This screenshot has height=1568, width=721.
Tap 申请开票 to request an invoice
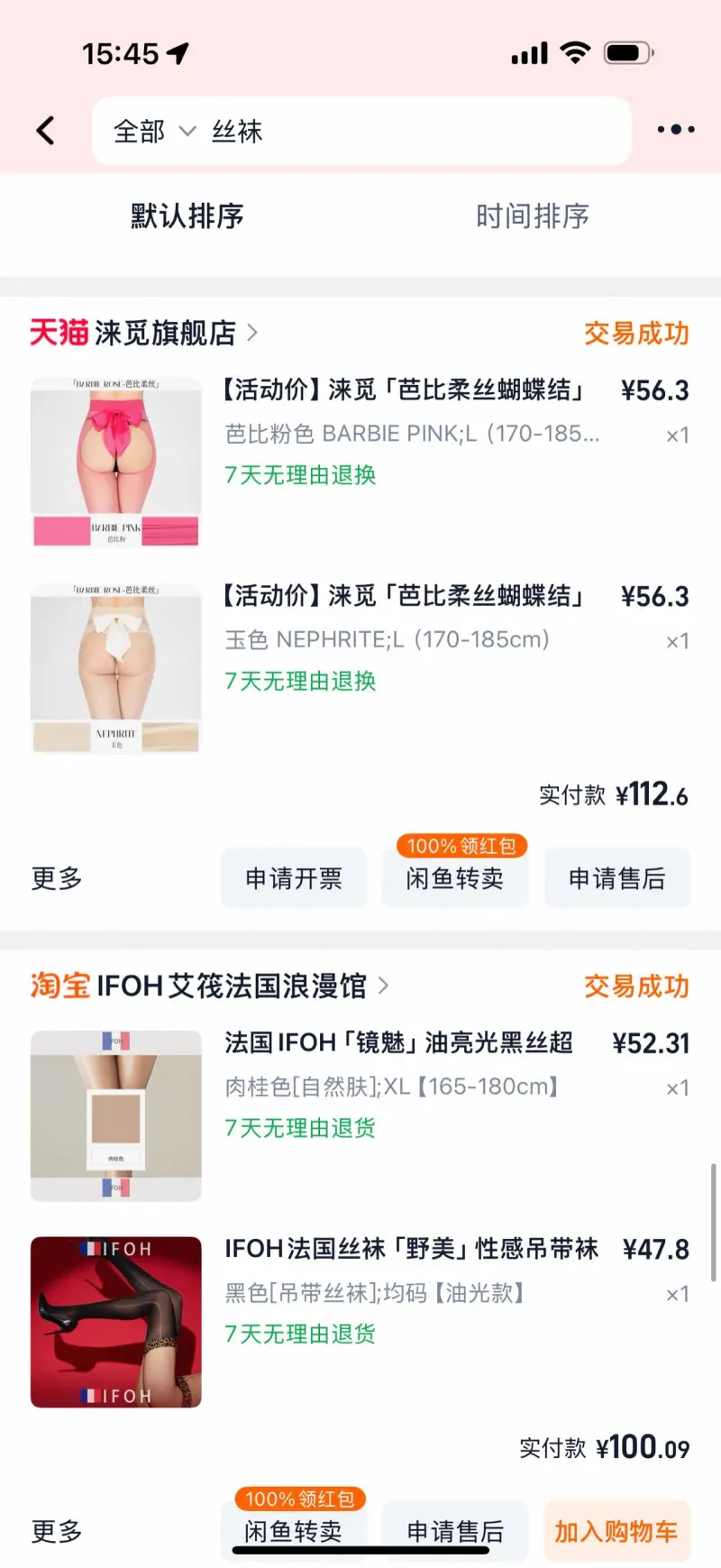(x=294, y=878)
